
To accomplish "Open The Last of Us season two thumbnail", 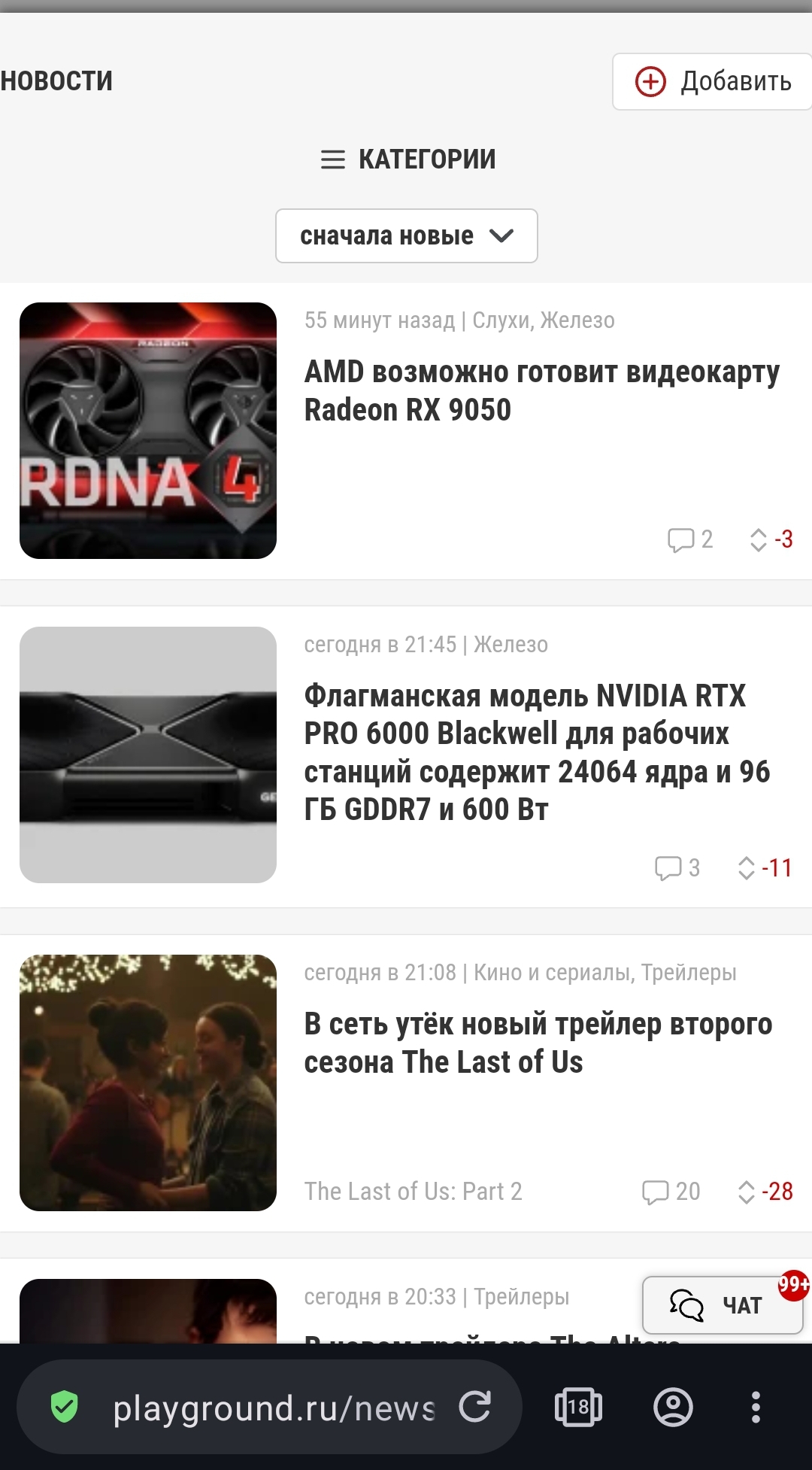I will click(x=148, y=1083).
